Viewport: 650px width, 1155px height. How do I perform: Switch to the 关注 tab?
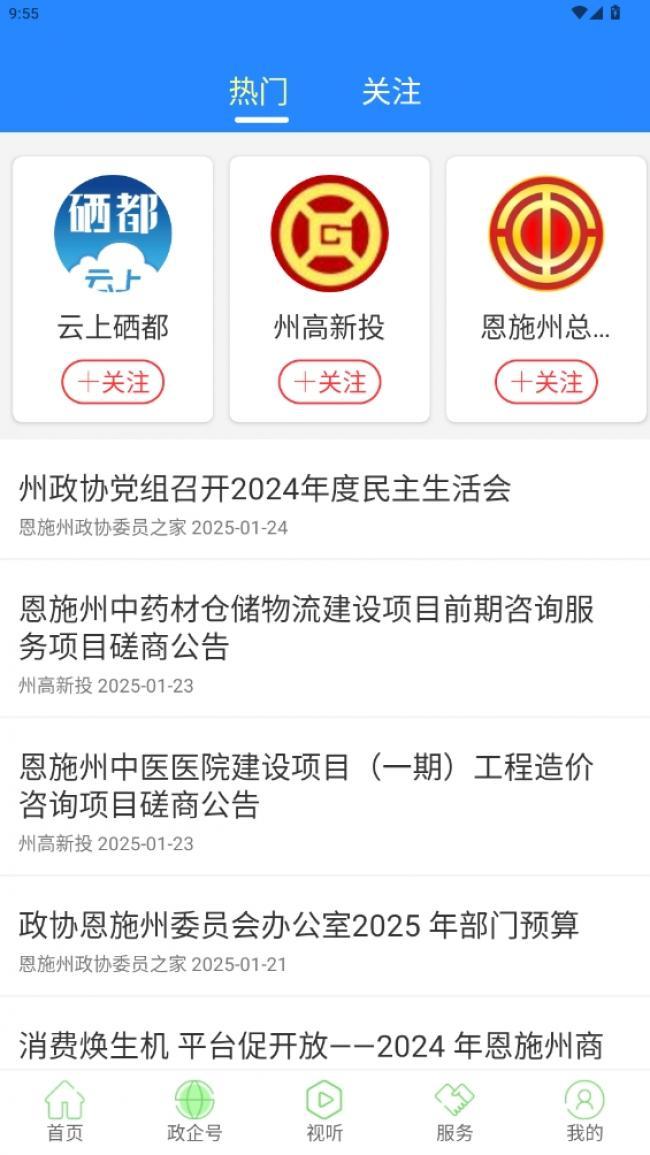391,91
